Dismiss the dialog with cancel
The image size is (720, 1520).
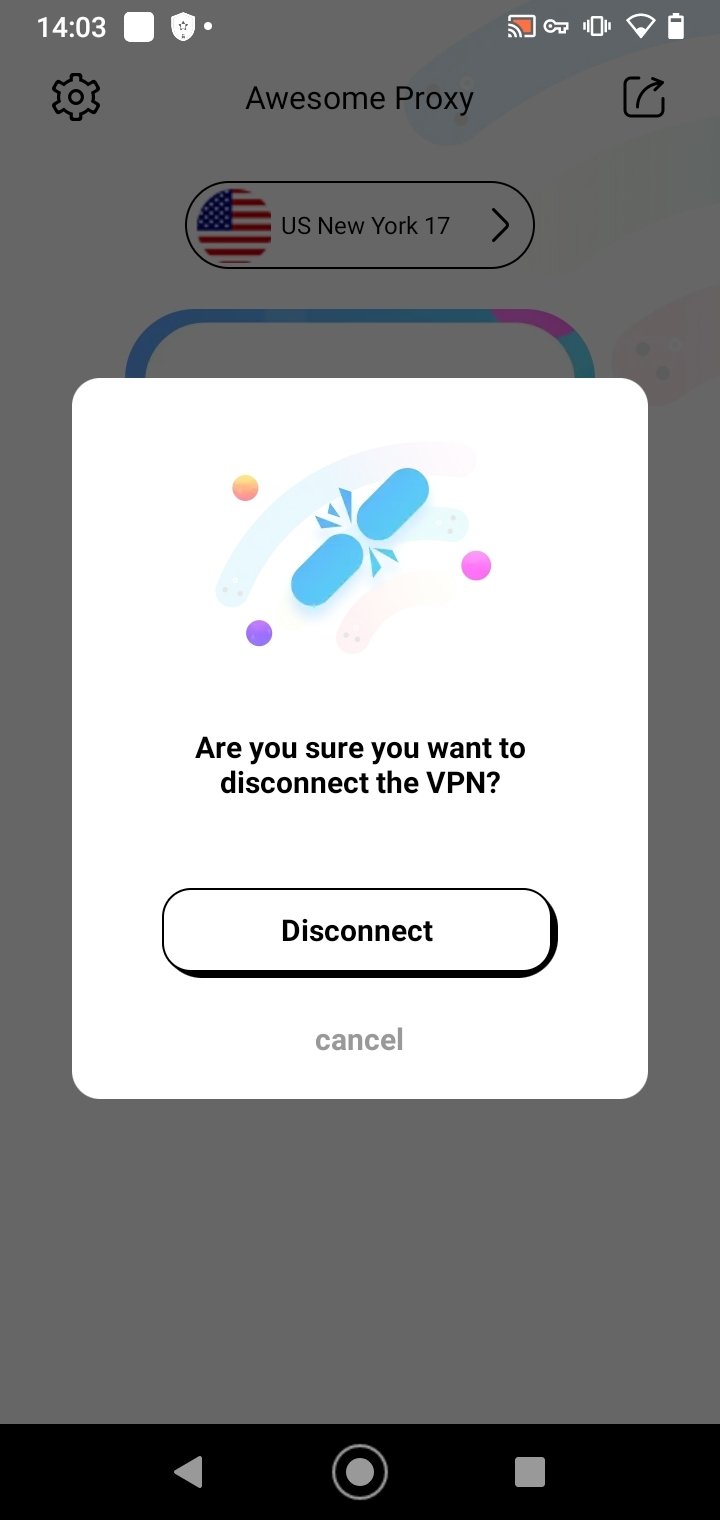359,1040
